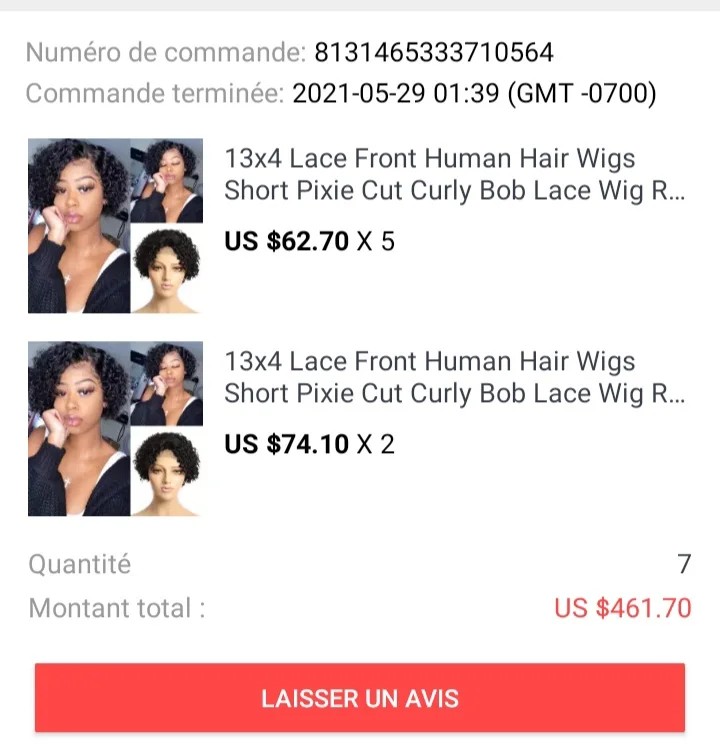Tap the LAISSER UN AVIS button
Viewport: 720px width, 748px height.
(x=360, y=698)
